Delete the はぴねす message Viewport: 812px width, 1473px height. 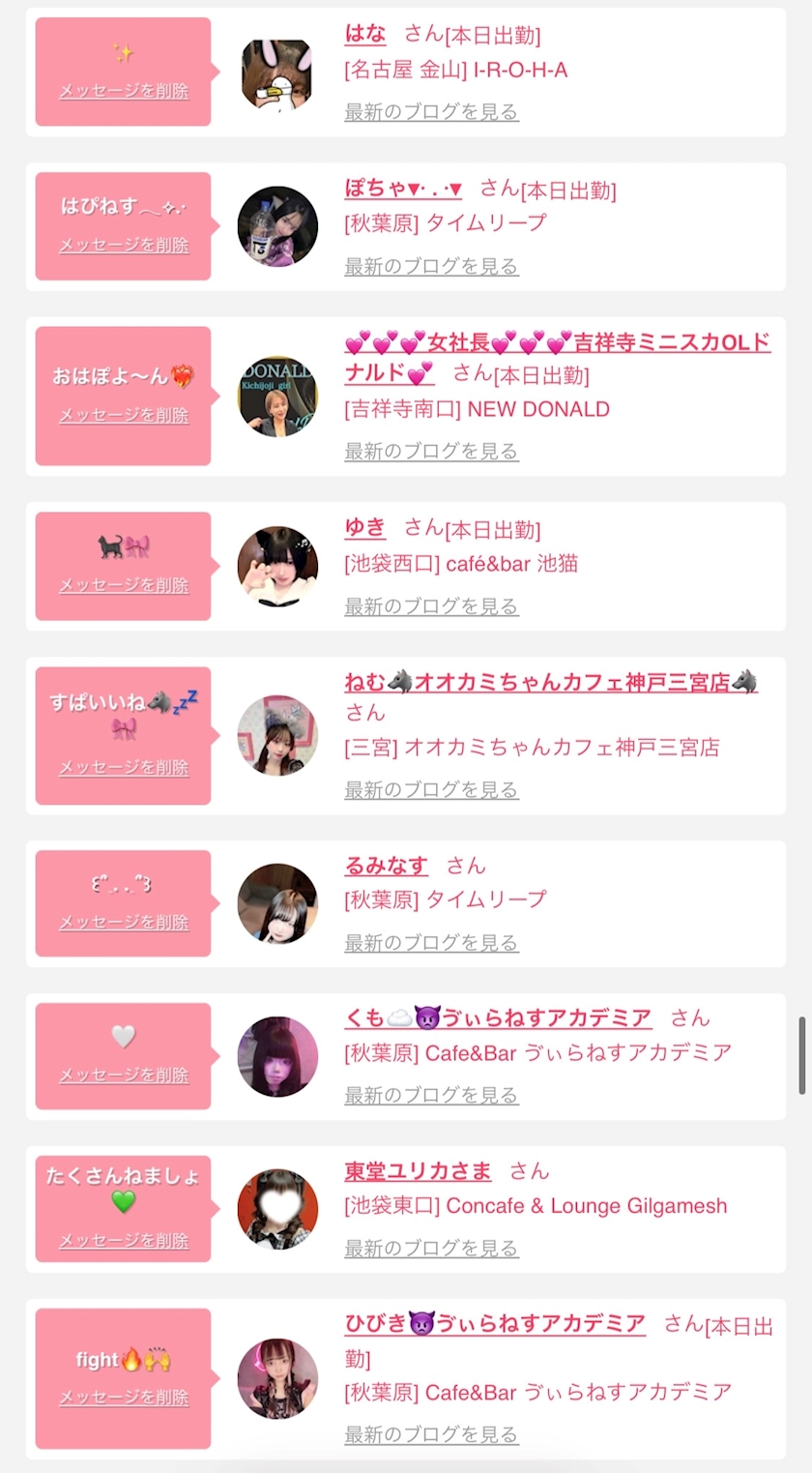(124, 246)
